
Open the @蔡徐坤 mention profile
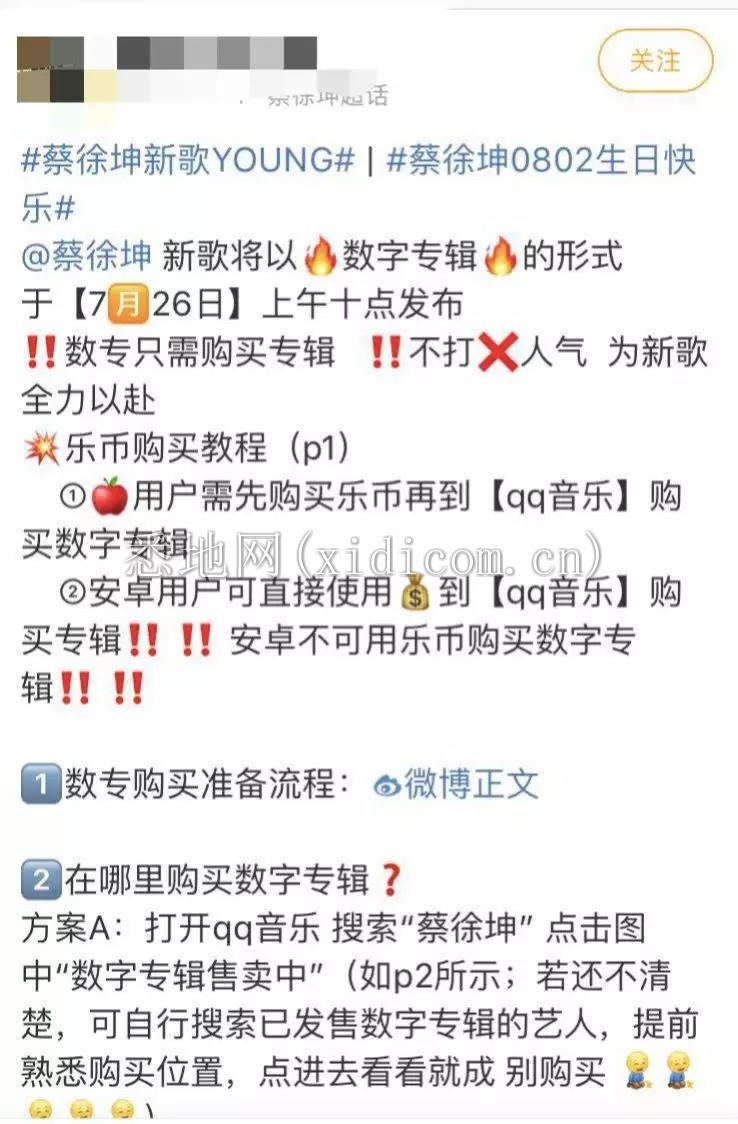pos(87,255)
